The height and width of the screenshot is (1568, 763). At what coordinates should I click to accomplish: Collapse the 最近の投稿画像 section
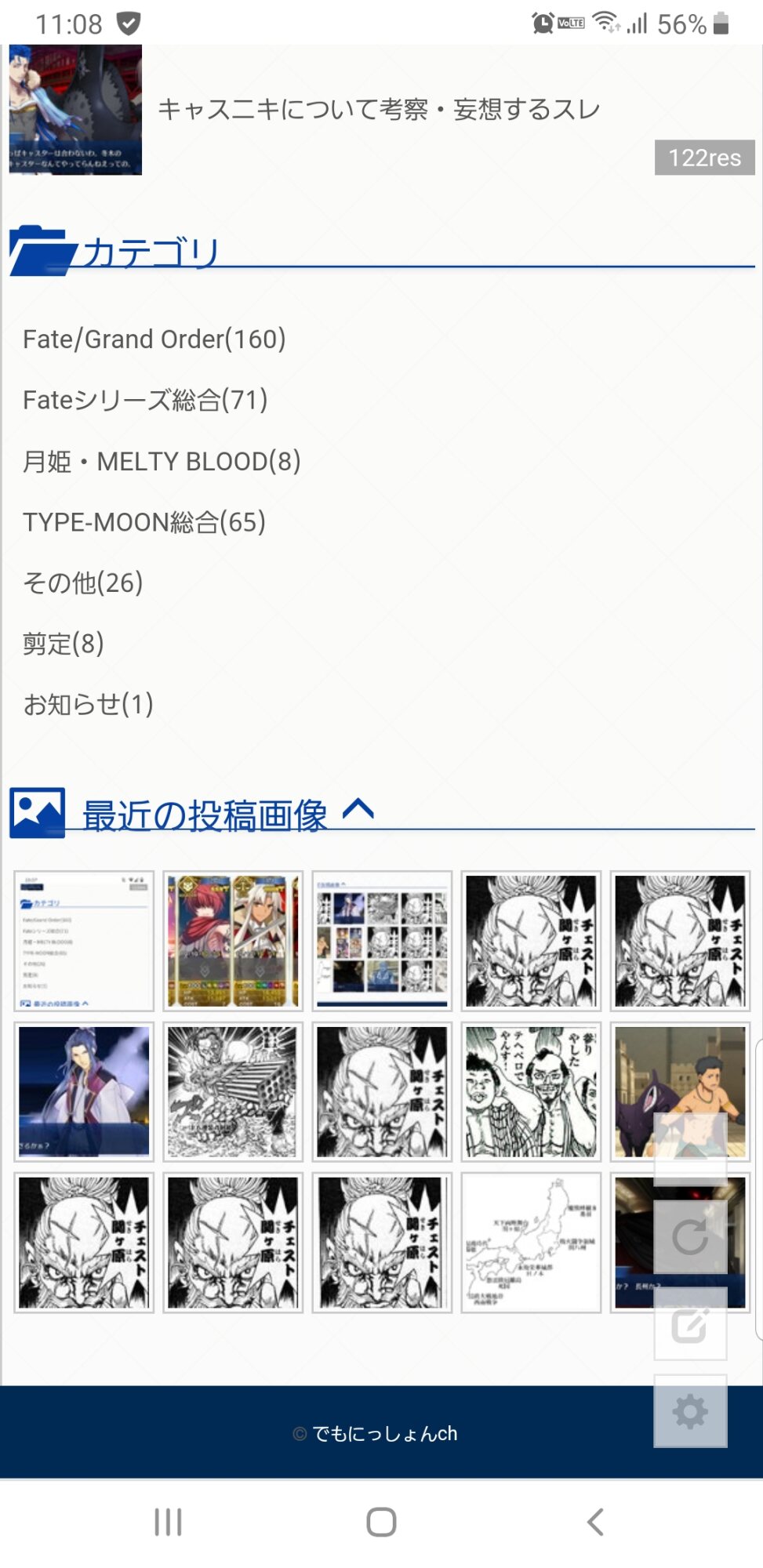tap(358, 809)
